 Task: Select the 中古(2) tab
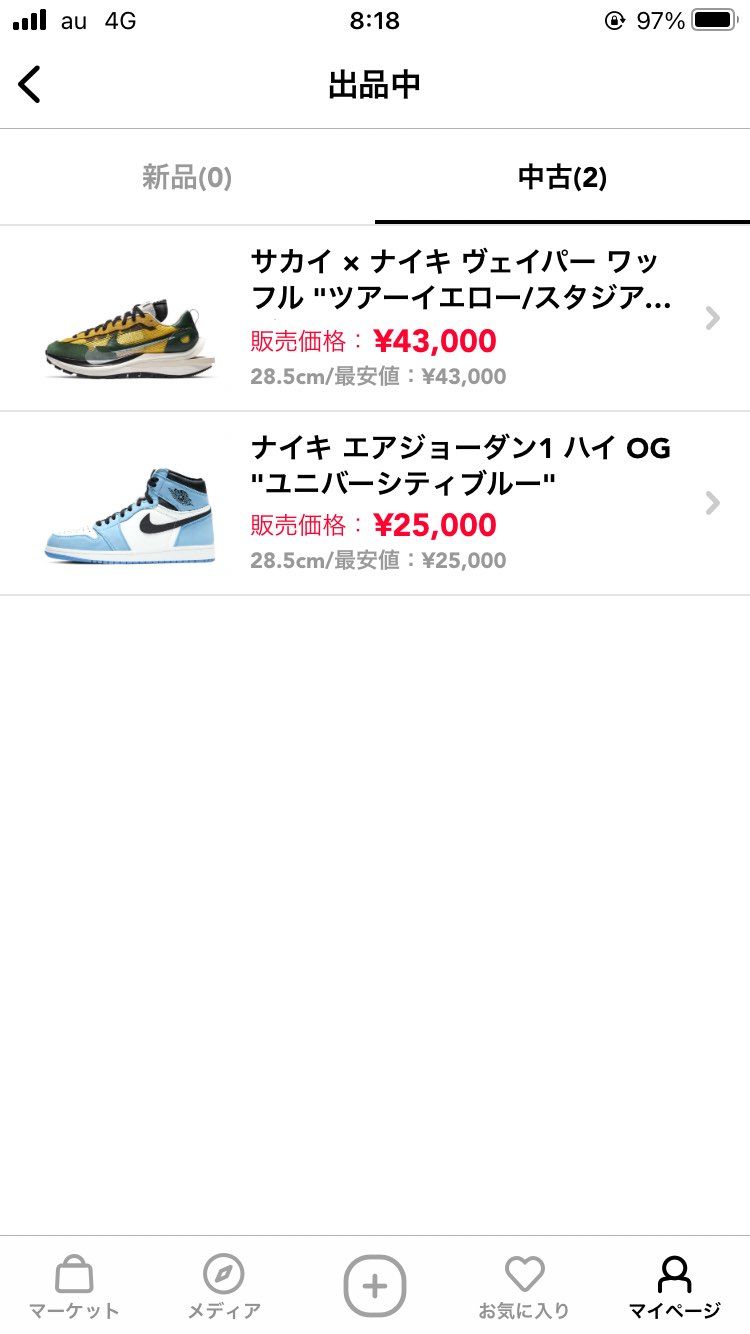(x=562, y=177)
